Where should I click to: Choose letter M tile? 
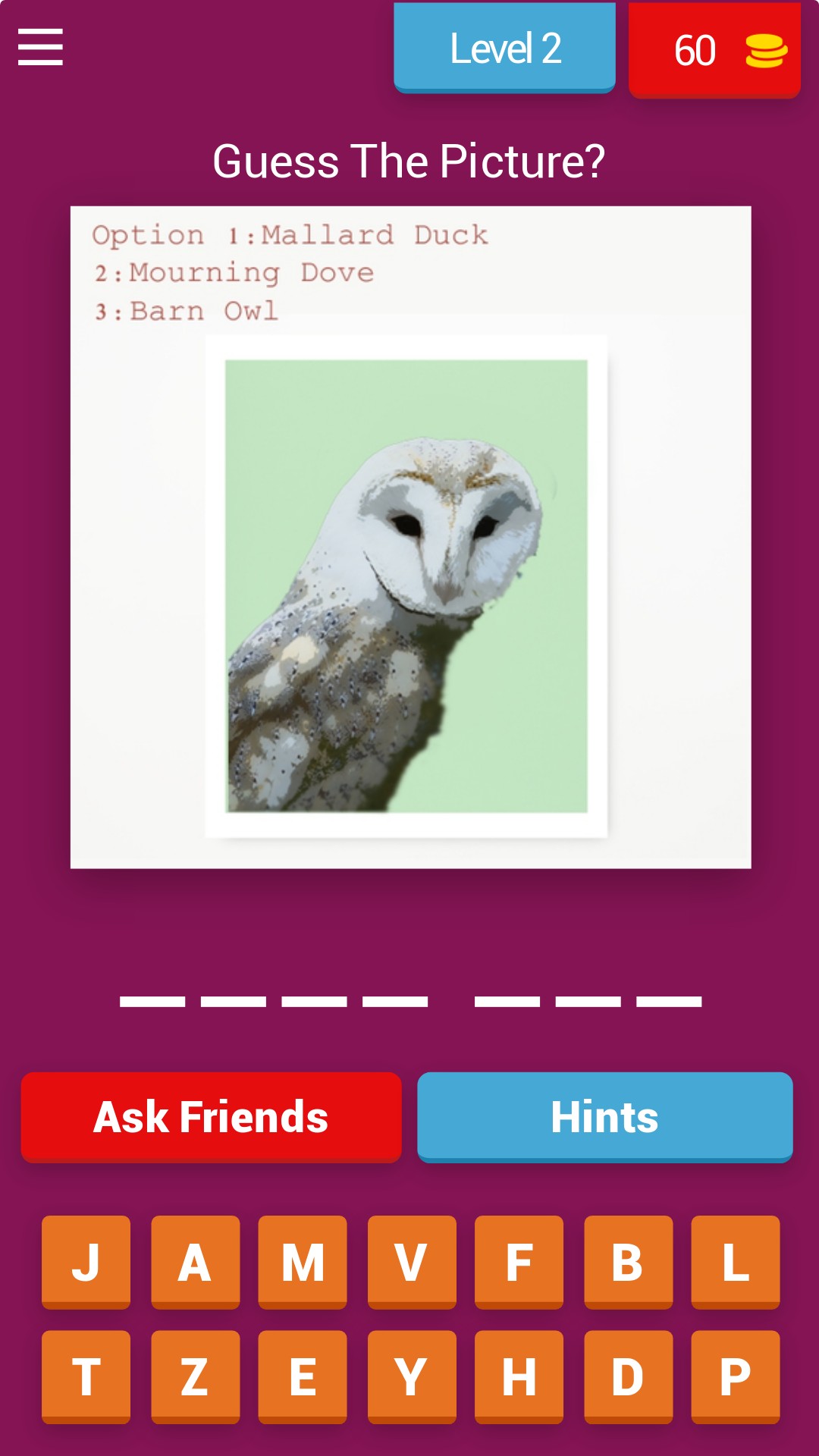click(303, 1262)
